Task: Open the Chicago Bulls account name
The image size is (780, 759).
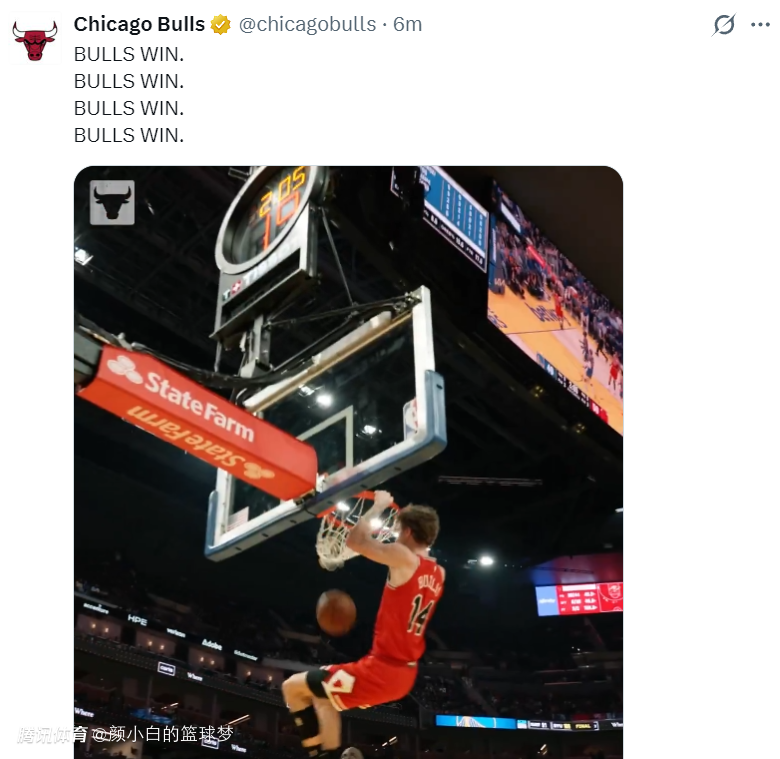Action: click(139, 24)
